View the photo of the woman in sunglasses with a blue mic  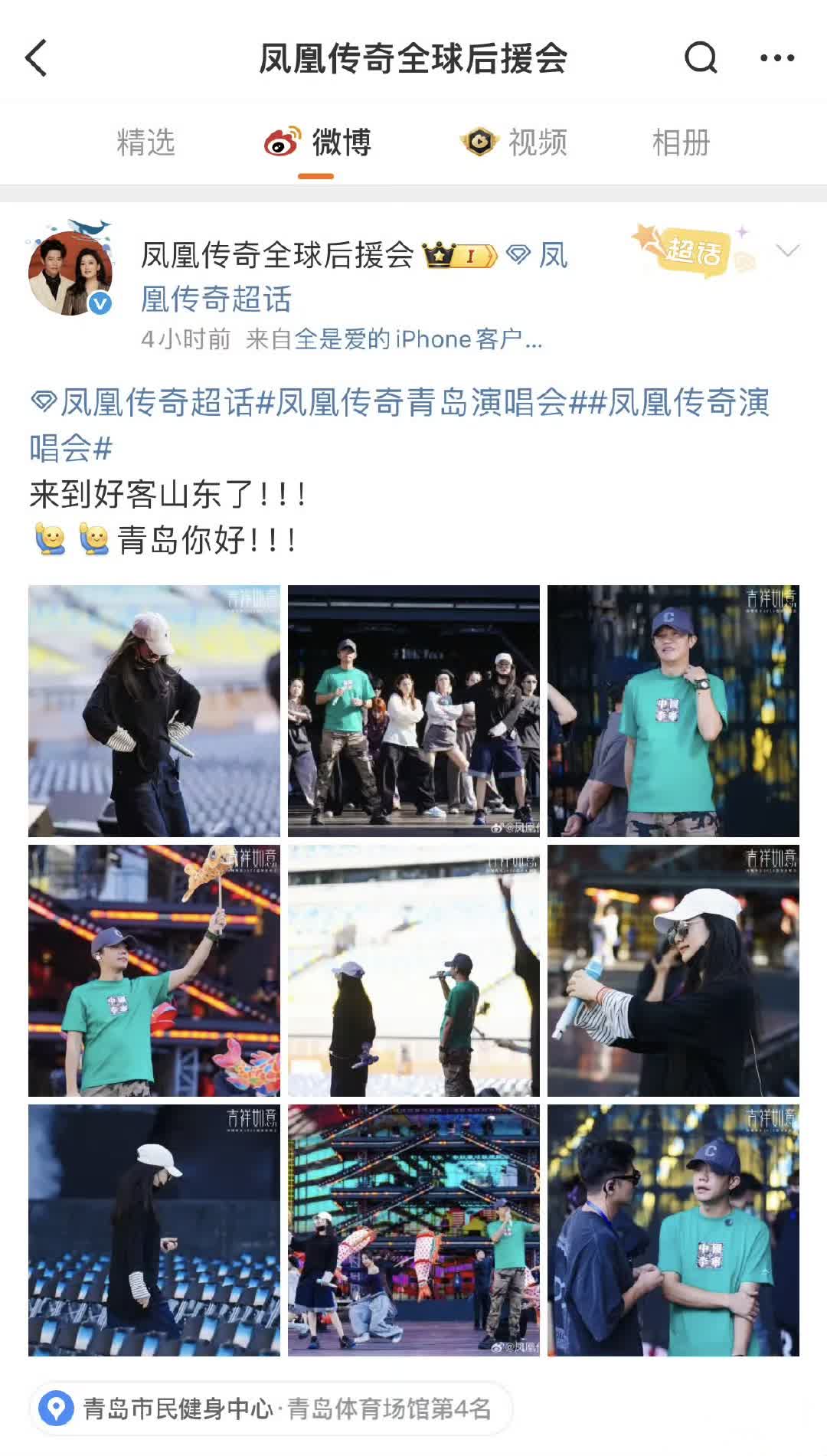point(673,970)
